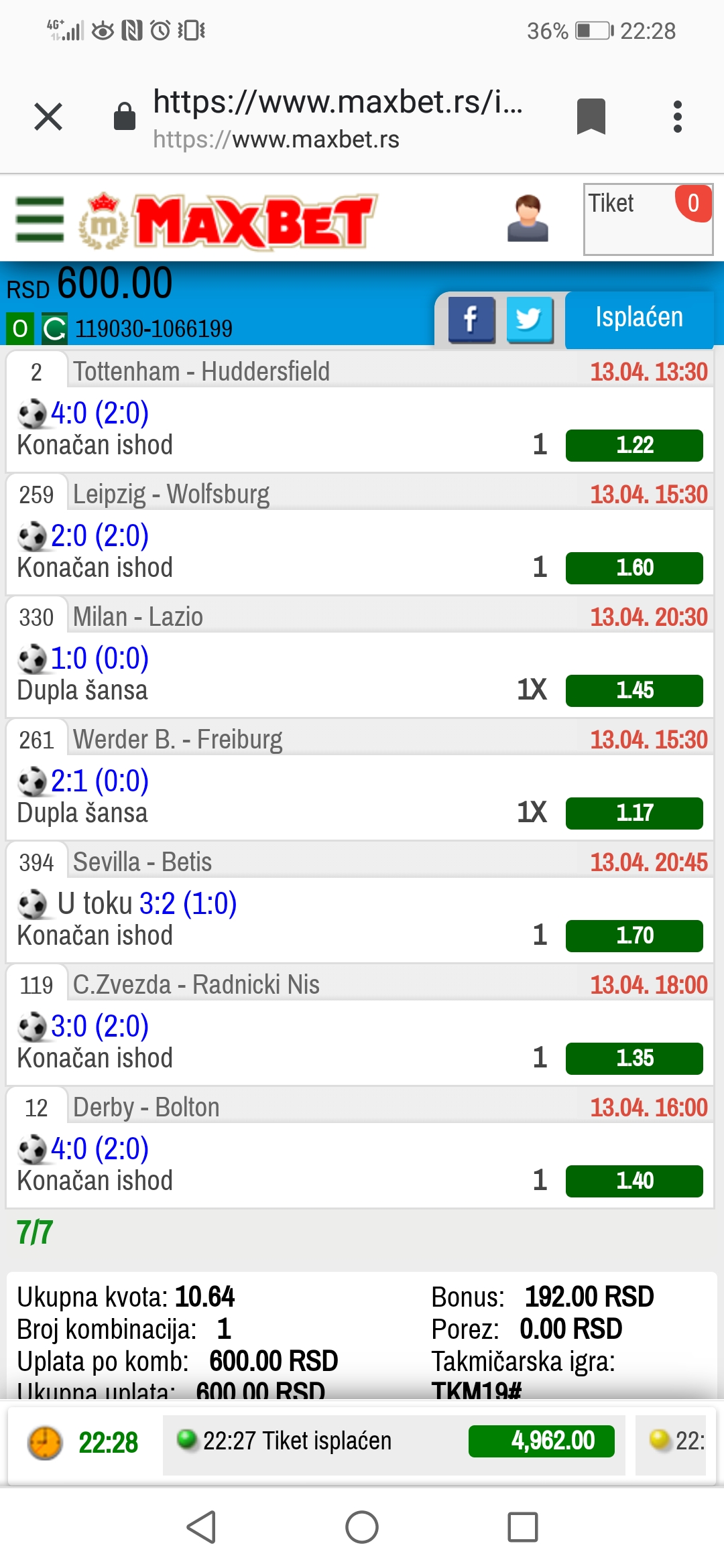Open the Tiket slip box
The height and width of the screenshot is (1568, 724).
click(x=648, y=219)
